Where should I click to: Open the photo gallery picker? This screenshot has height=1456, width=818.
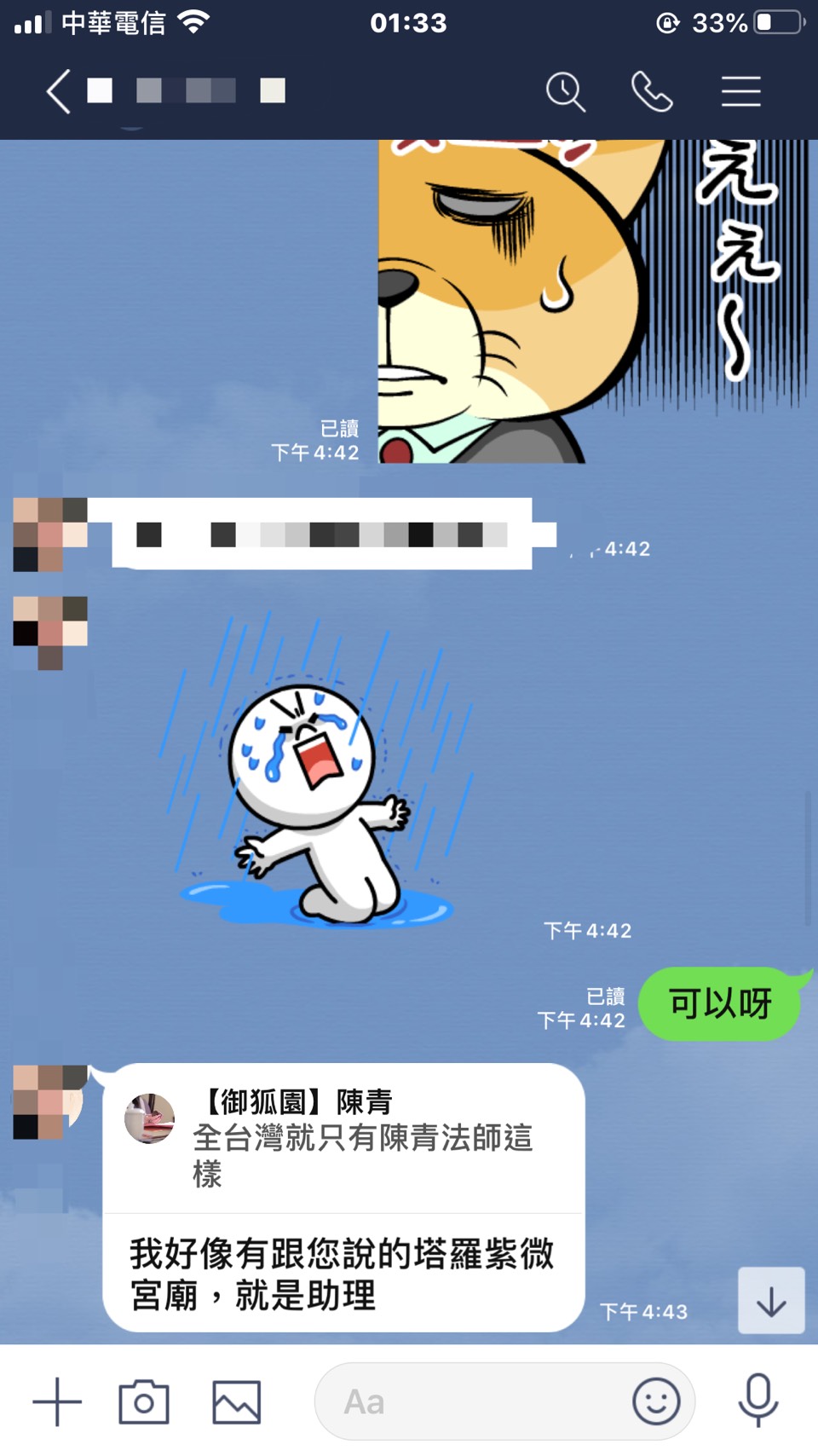tap(236, 1401)
